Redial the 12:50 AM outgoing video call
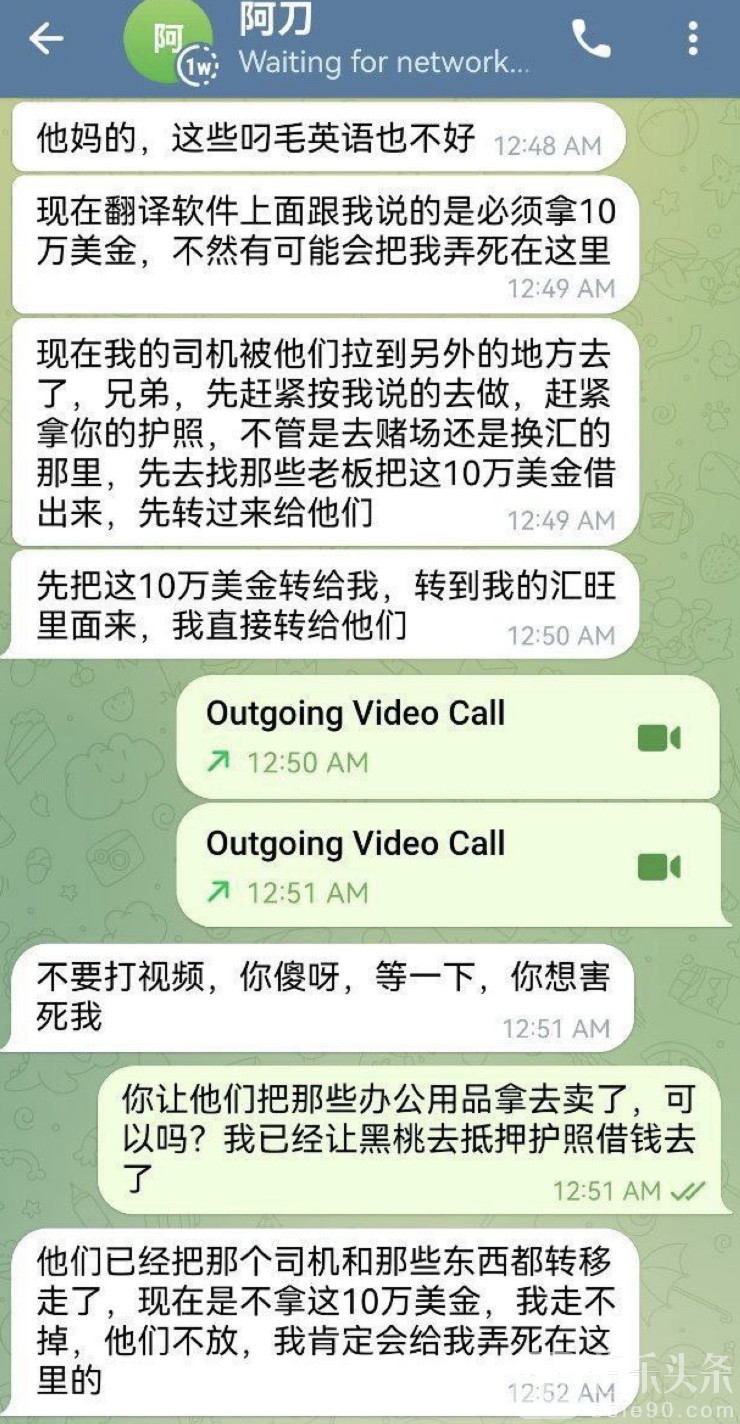740x1424 pixels. pyautogui.click(x=659, y=739)
